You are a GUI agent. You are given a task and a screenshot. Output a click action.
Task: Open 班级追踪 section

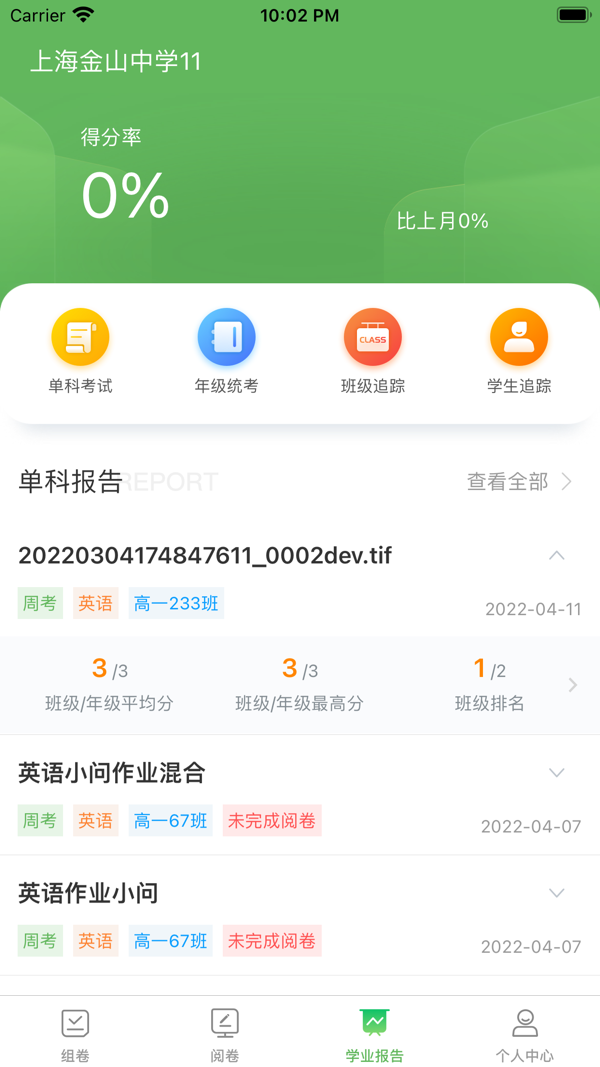point(373,351)
